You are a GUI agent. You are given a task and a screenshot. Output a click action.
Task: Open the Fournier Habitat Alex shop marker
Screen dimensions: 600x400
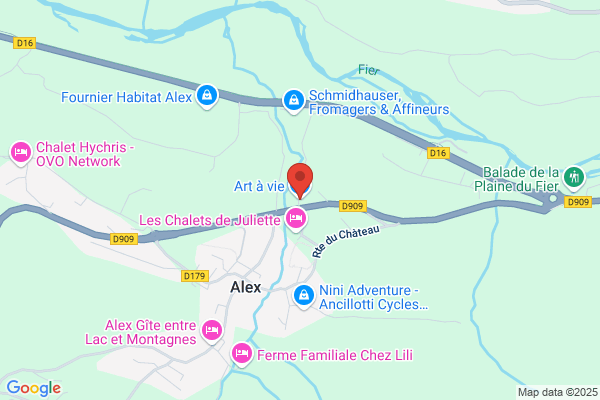click(207, 96)
